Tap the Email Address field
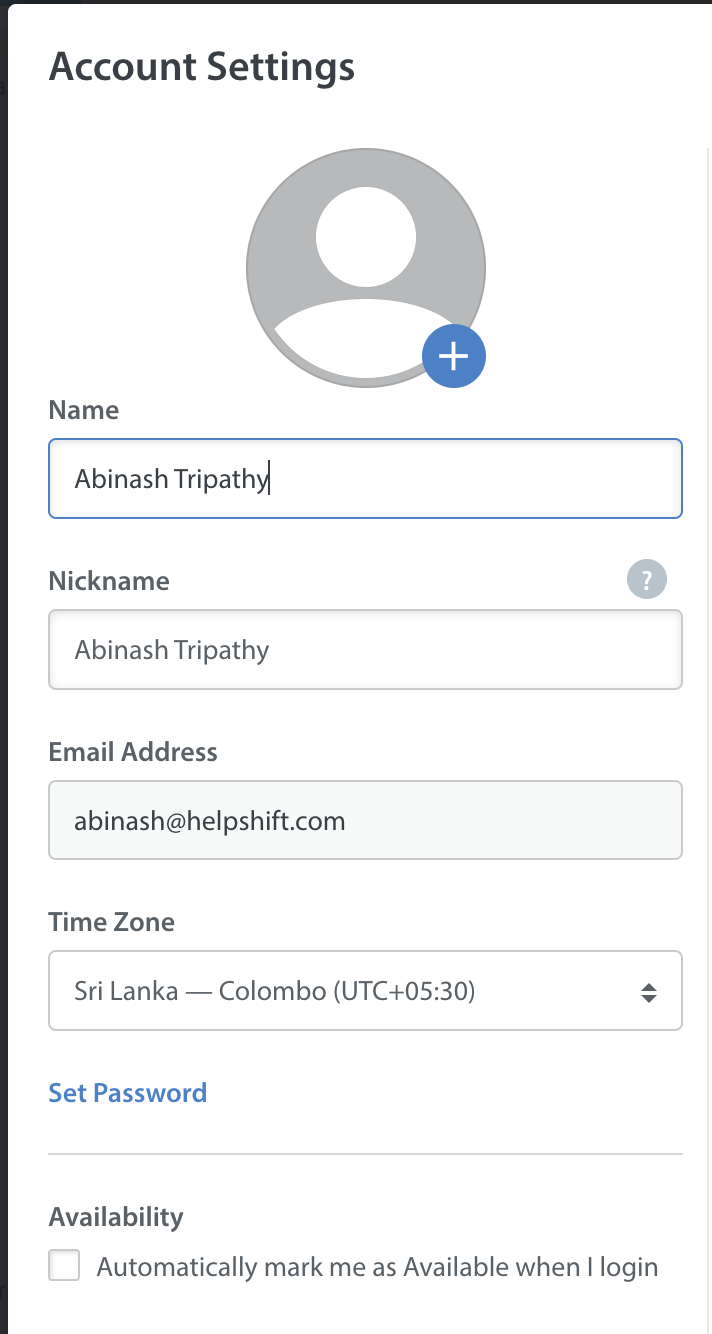The width and height of the screenshot is (712, 1334). click(x=365, y=820)
